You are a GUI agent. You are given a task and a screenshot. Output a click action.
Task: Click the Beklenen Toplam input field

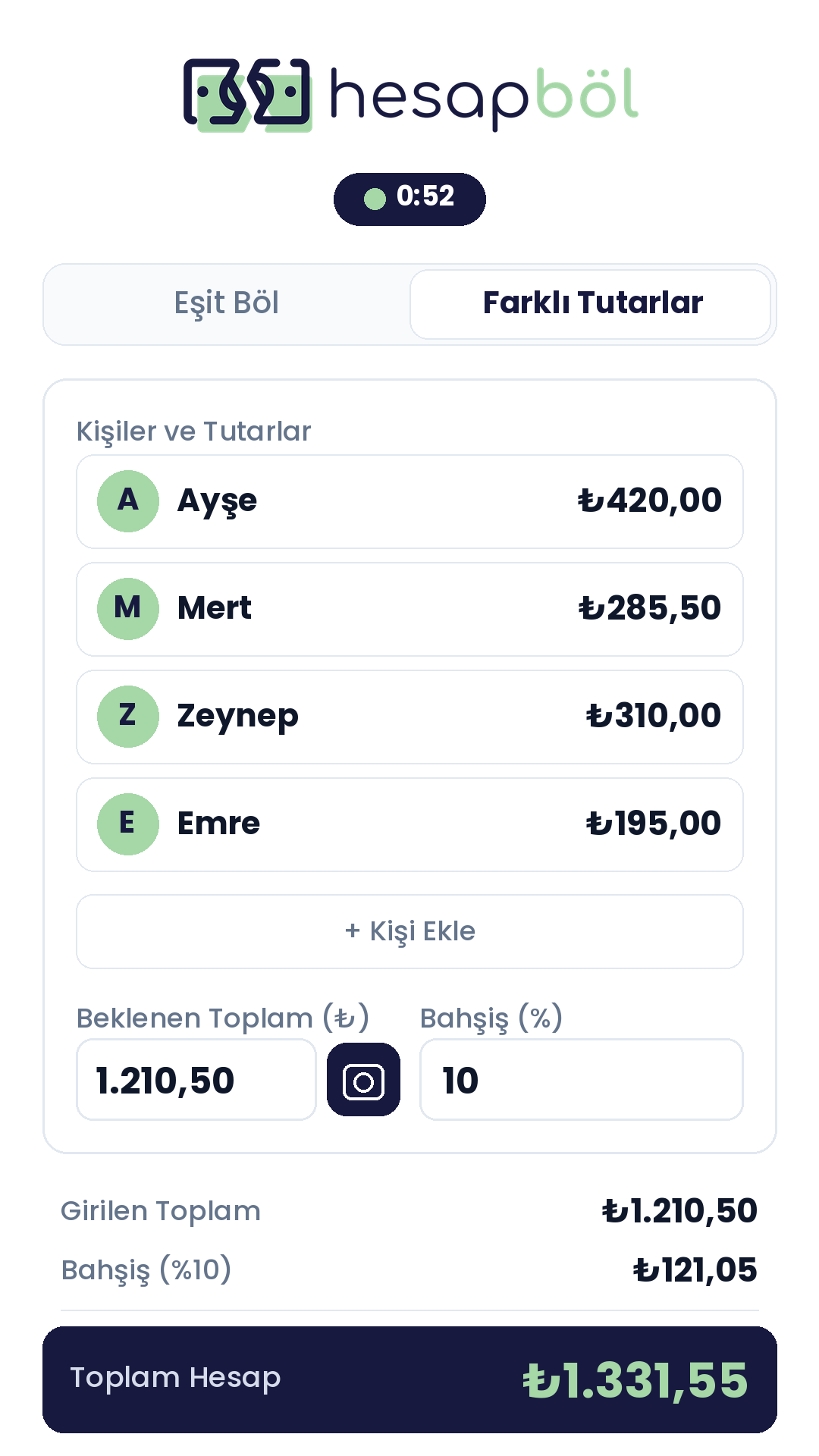(196, 1079)
